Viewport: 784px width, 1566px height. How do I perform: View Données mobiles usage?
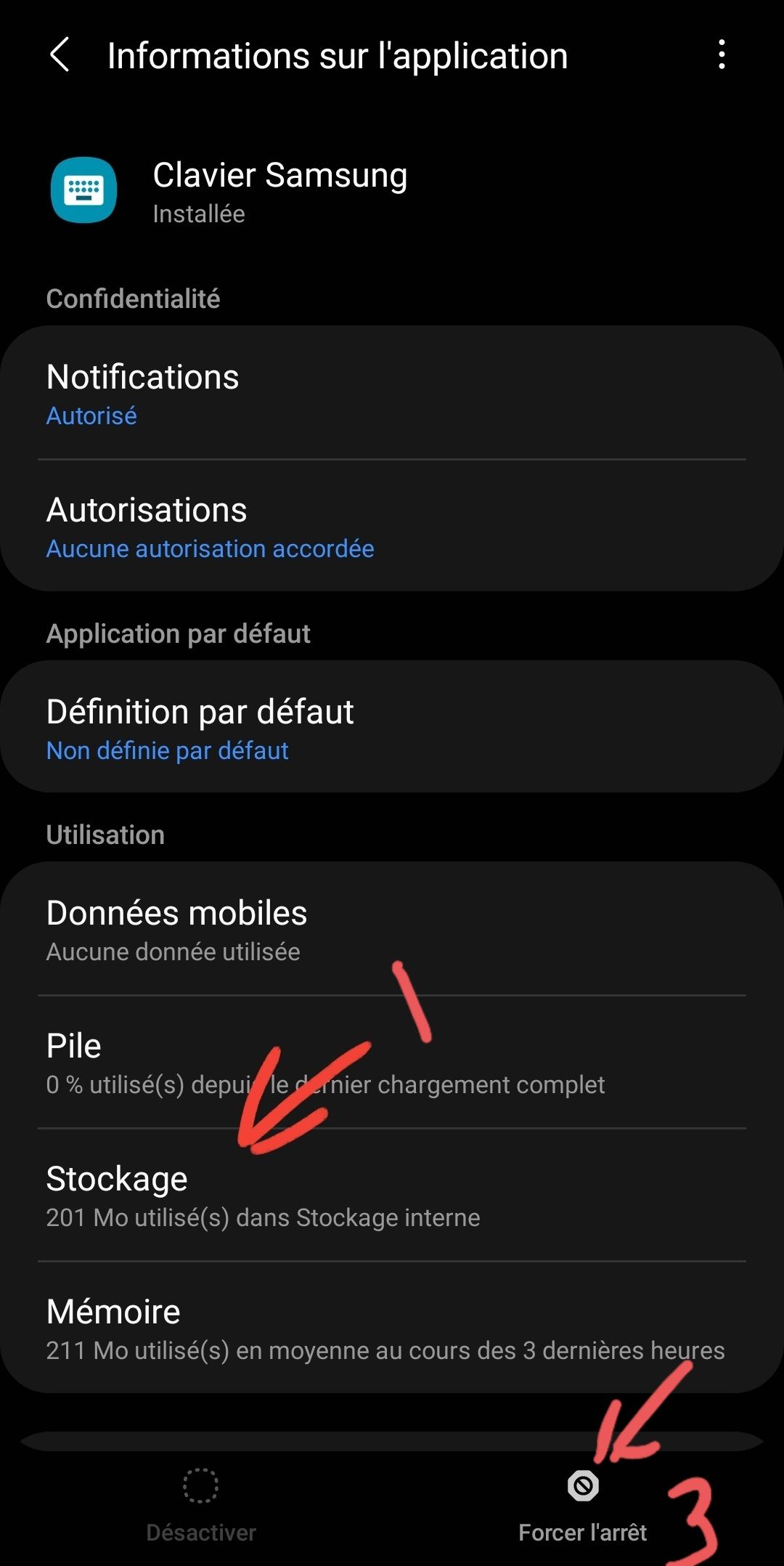392,930
